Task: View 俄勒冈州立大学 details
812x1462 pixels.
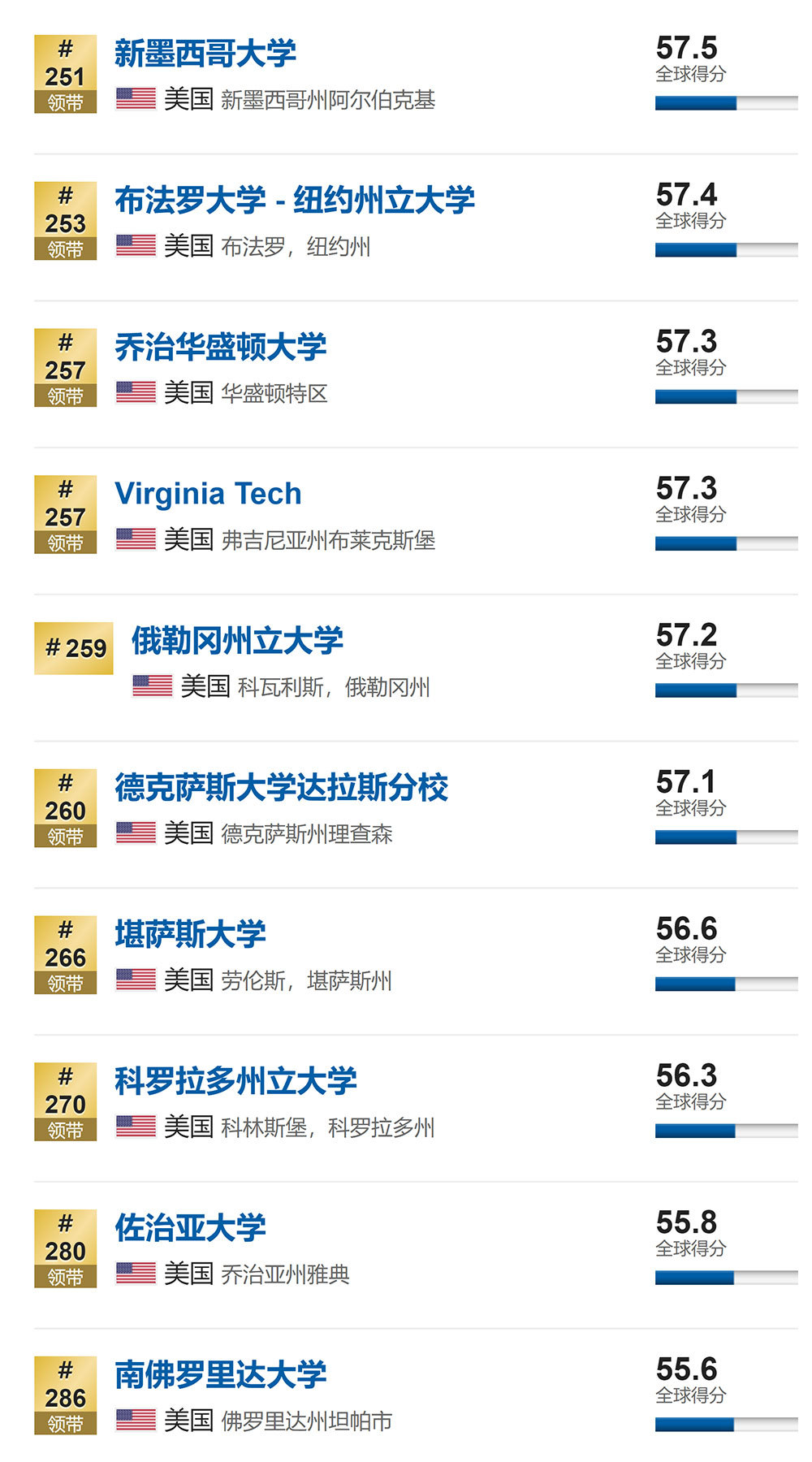Action: [237, 641]
